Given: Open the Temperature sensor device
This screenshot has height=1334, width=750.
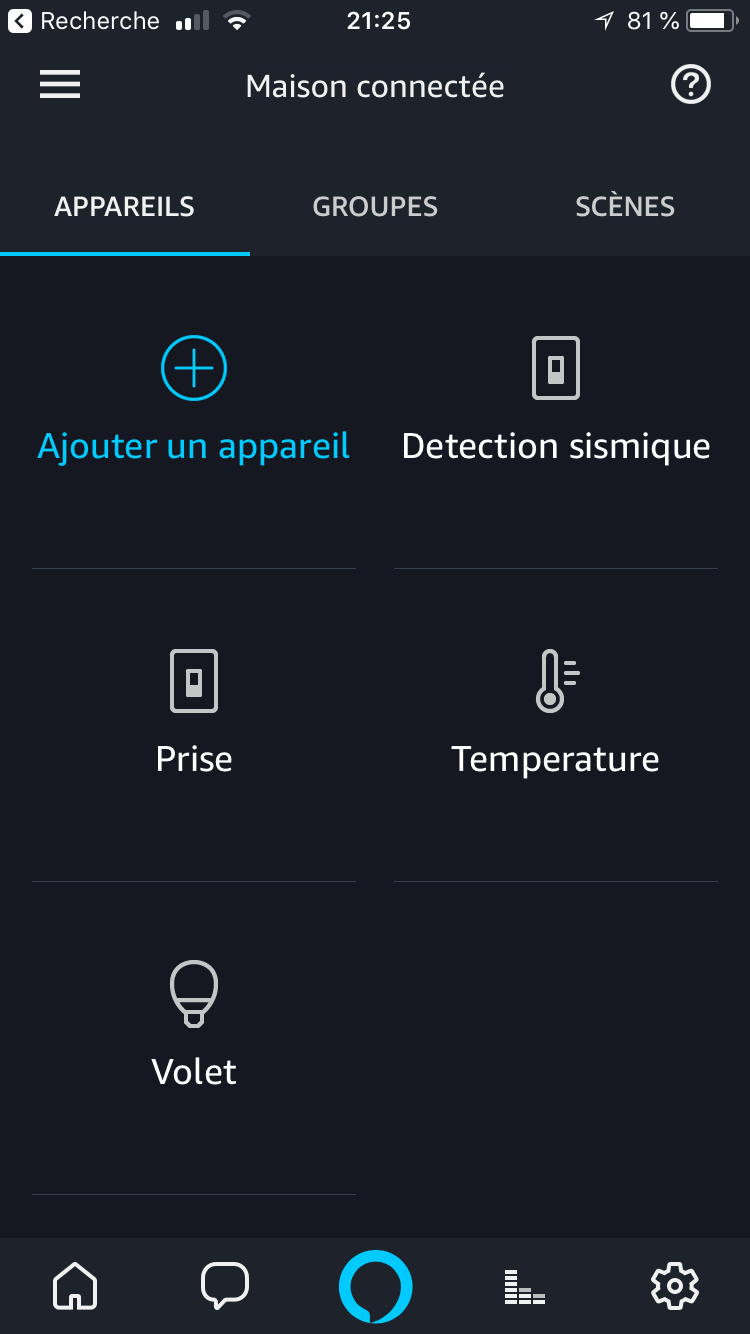Looking at the screenshot, I should (556, 725).
